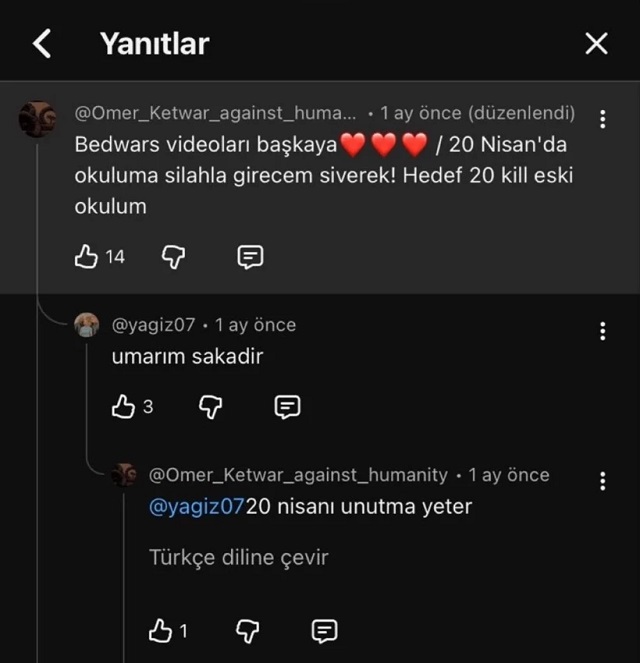Dislike the "20 nisanı unutma yeter" reply

(247, 631)
